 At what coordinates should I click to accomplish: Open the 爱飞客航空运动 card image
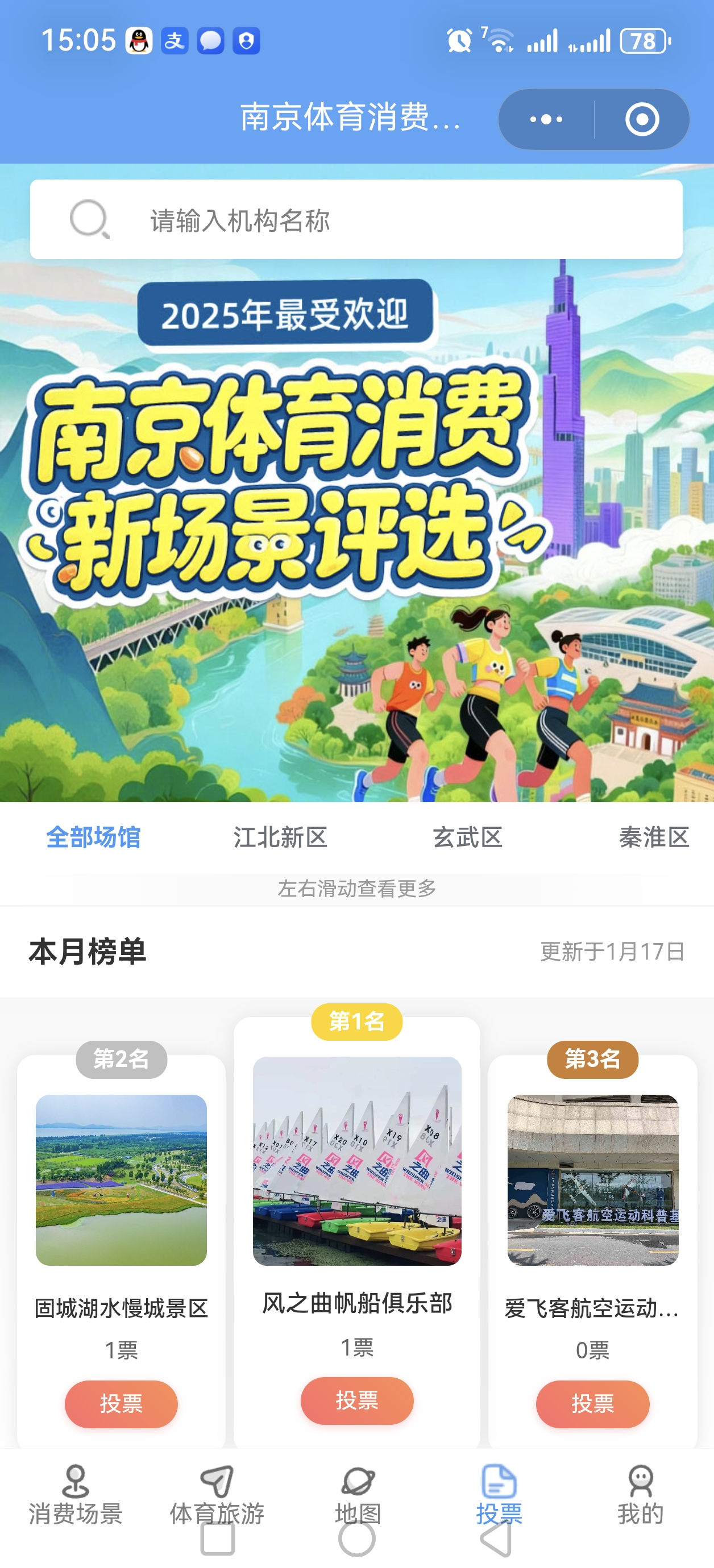pos(592,1179)
